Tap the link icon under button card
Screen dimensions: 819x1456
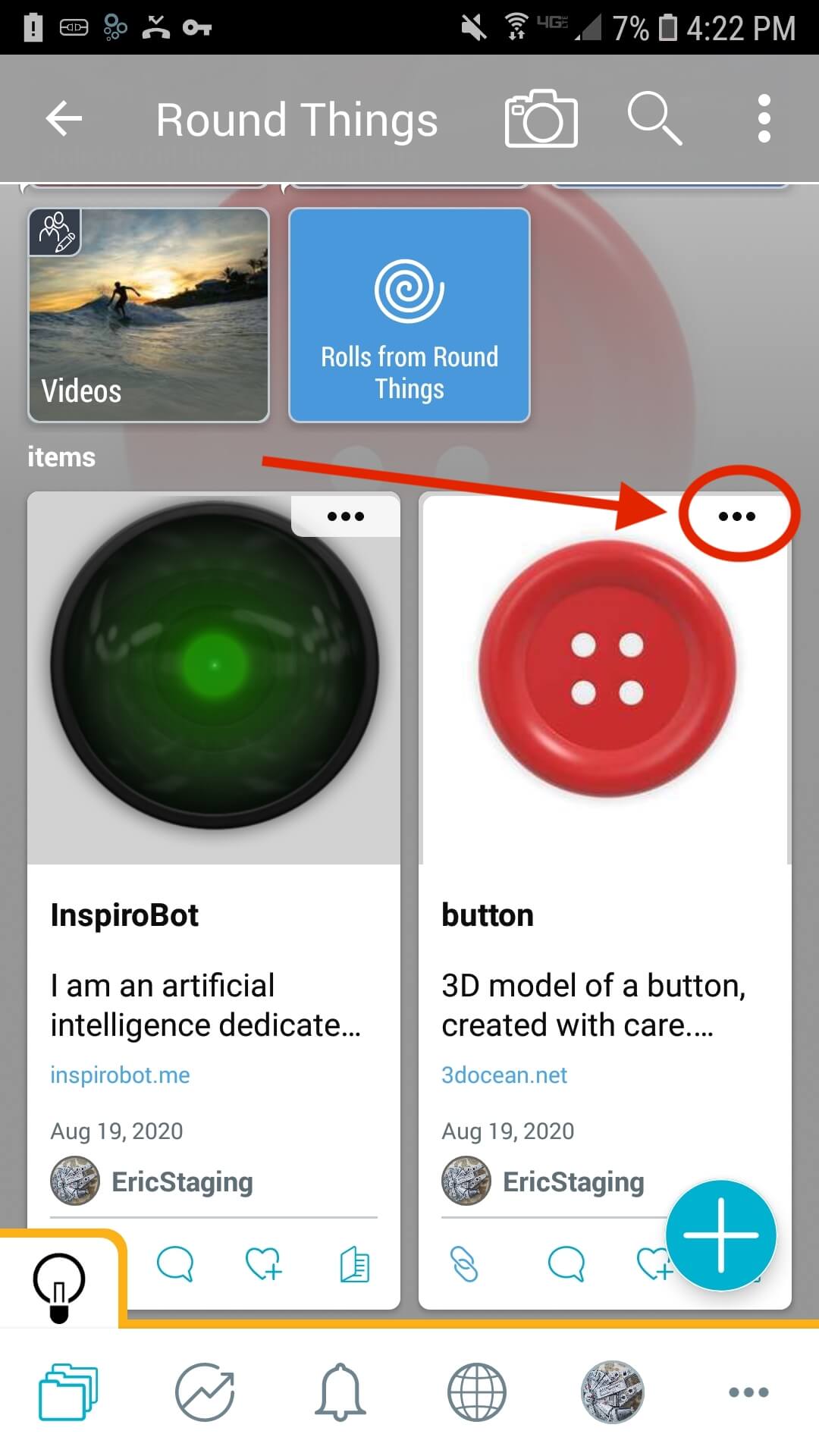coord(464,1264)
